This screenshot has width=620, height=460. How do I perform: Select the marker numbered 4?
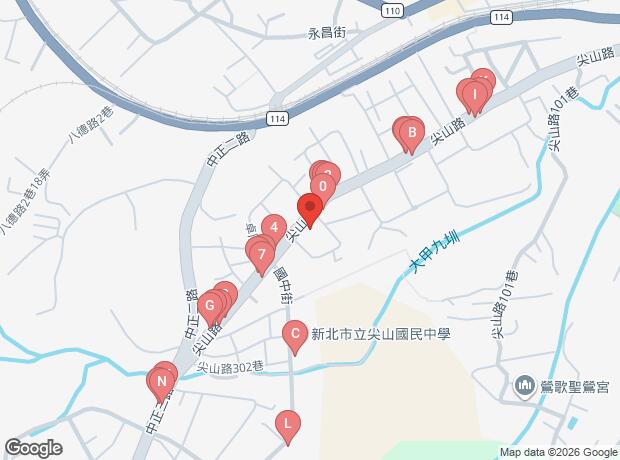click(272, 228)
